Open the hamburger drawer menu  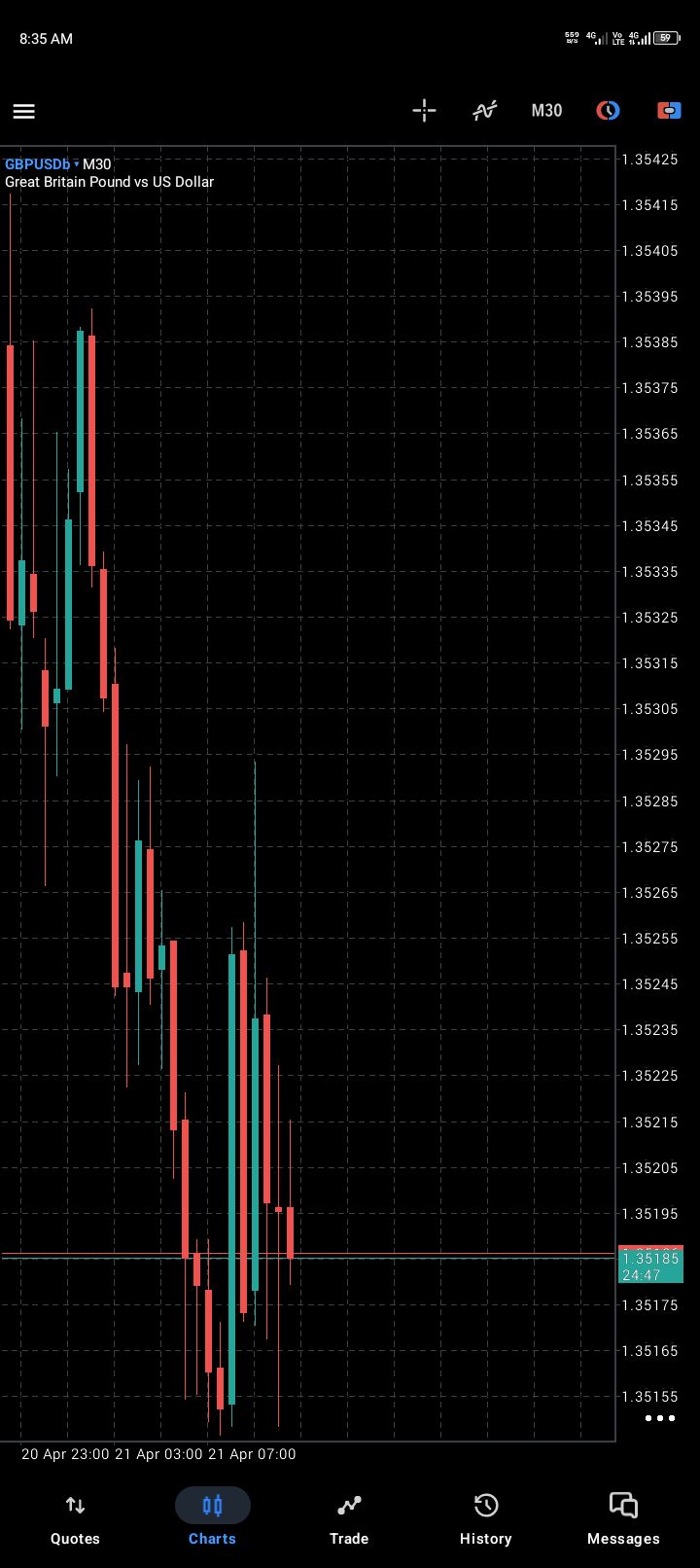(x=24, y=111)
